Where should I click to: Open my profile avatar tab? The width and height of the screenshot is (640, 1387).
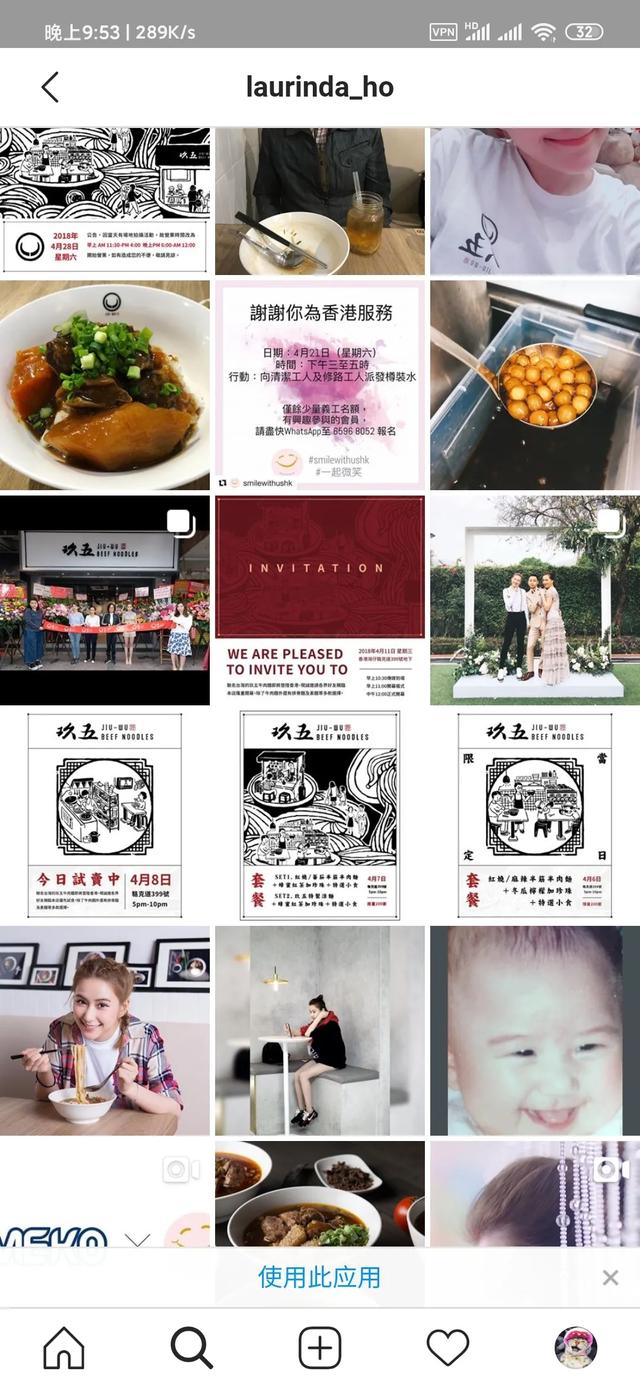coord(575,1348)
